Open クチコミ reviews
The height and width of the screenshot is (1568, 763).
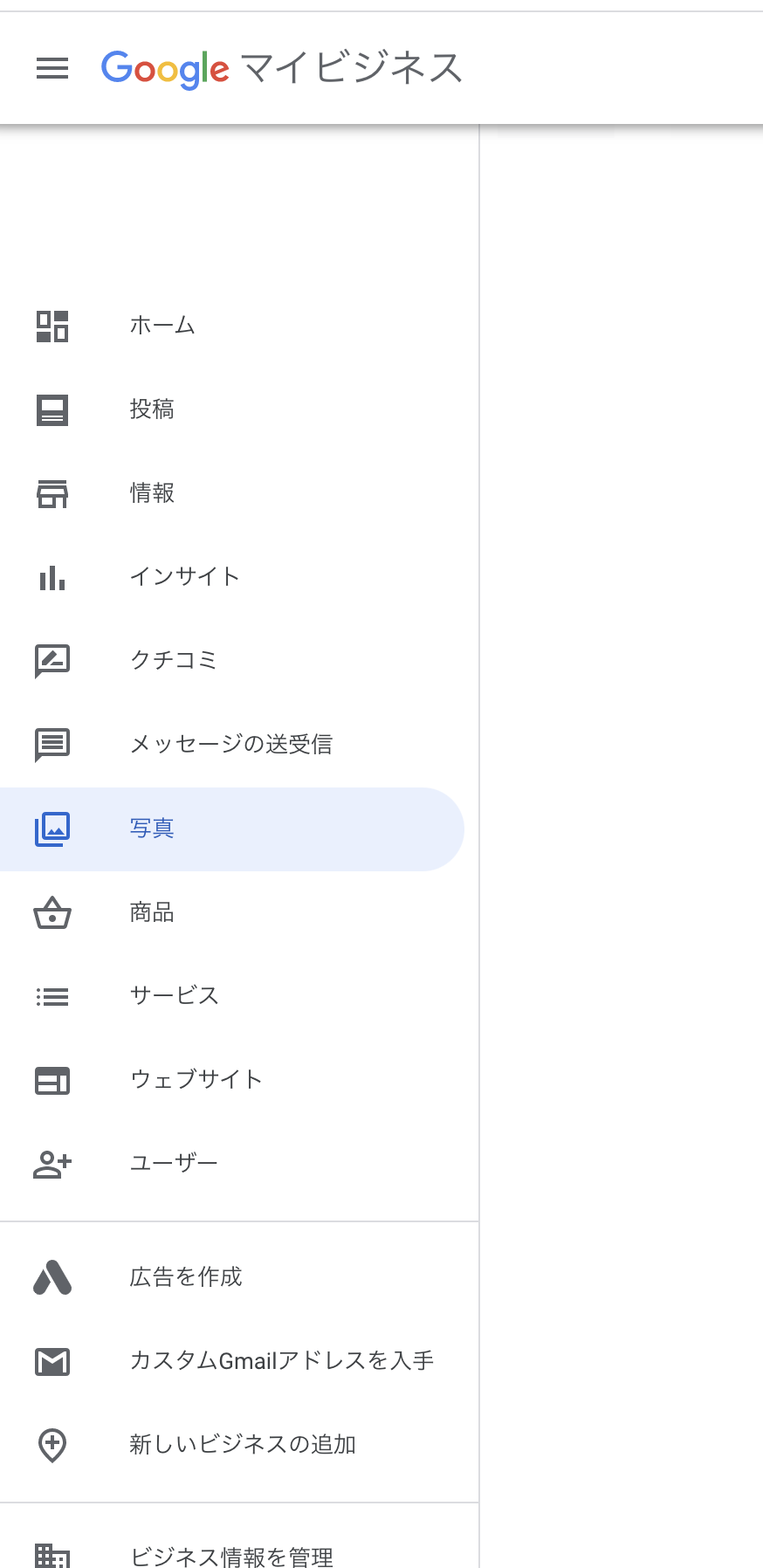pos(232,661)
